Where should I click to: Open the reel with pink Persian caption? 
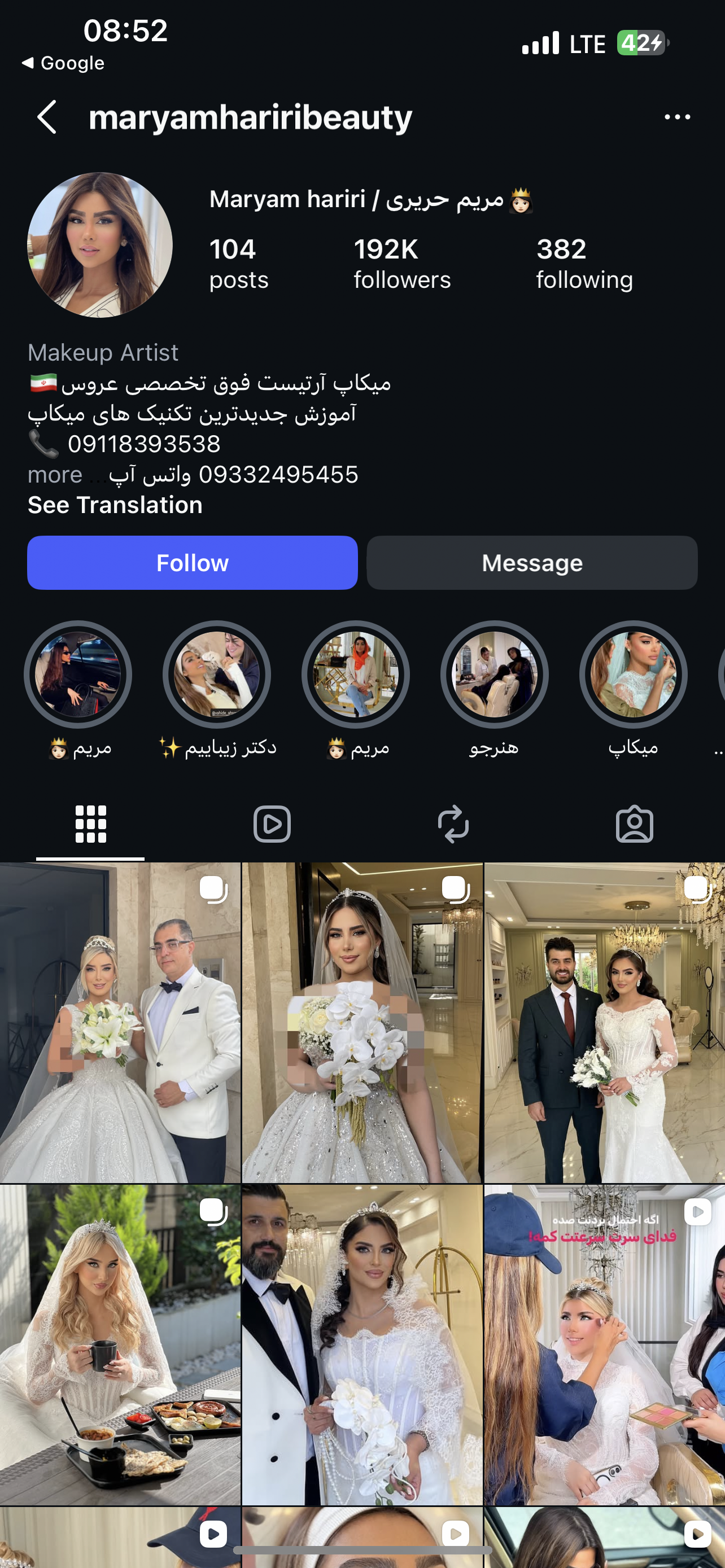coord(605,1344)
